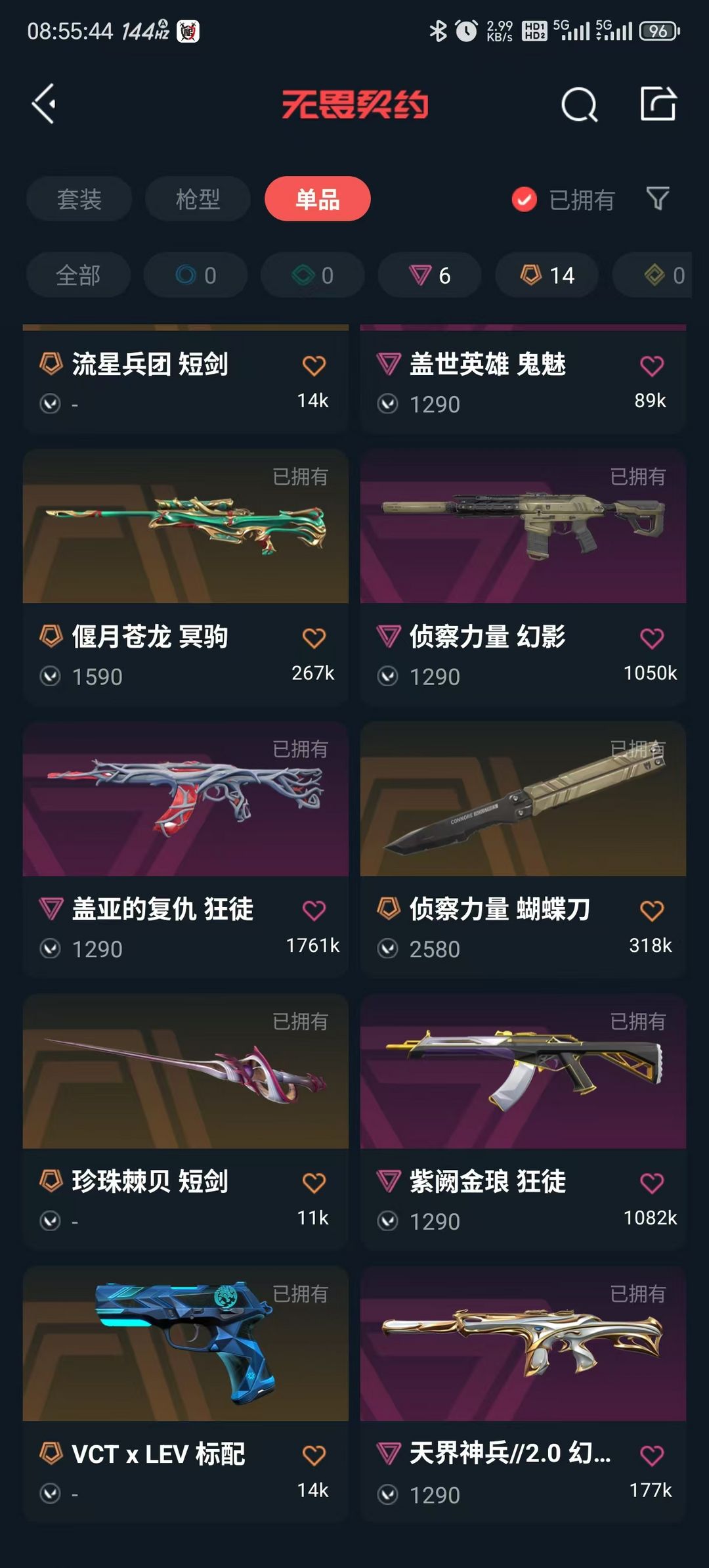The height and width of the screenshot is (1568, 709).
Task: Tap the heart on 紫阙金琅 狂徒
Action: point(651,1180)
